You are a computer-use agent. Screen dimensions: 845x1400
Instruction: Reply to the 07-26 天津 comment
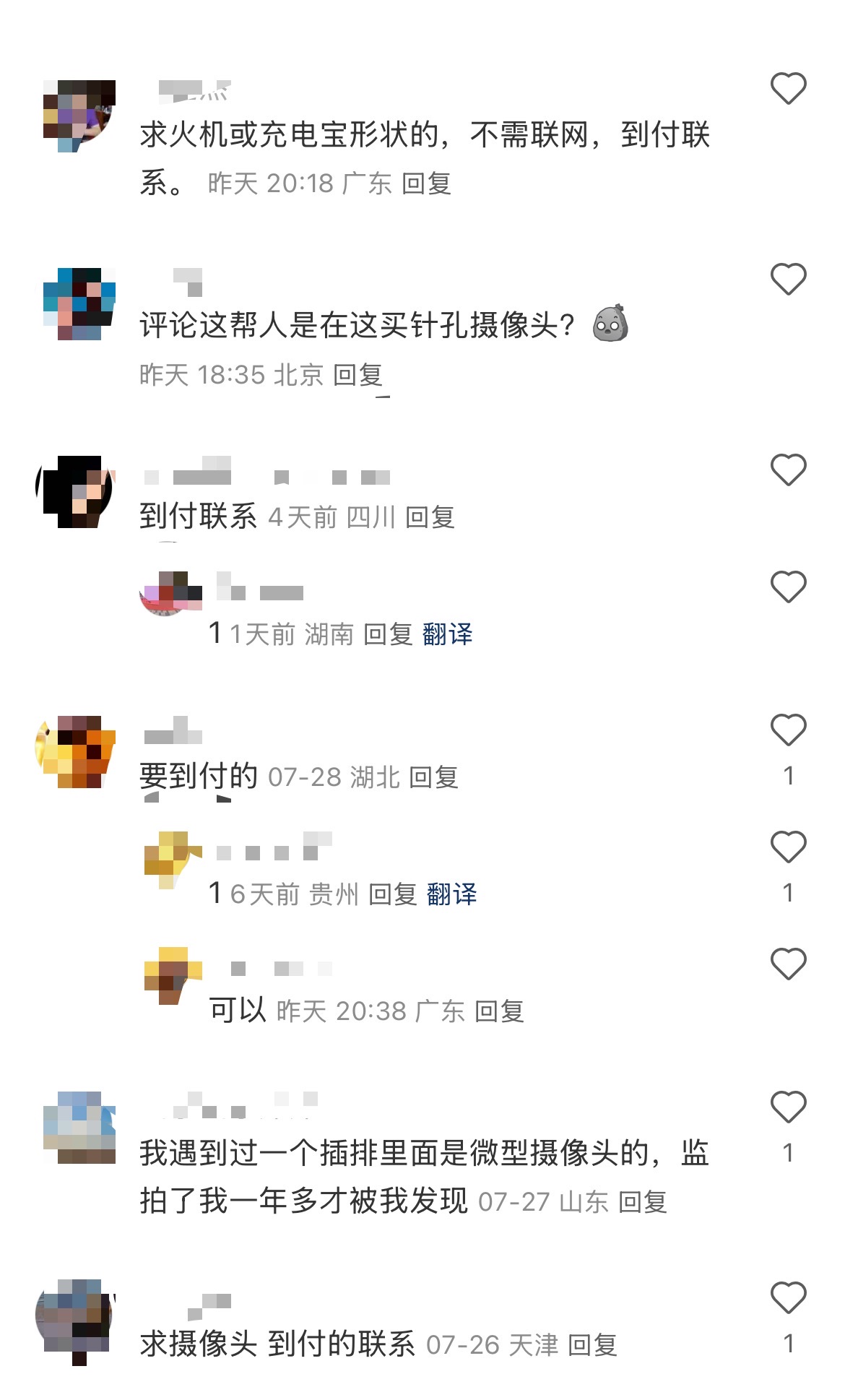pos(592,1345)
